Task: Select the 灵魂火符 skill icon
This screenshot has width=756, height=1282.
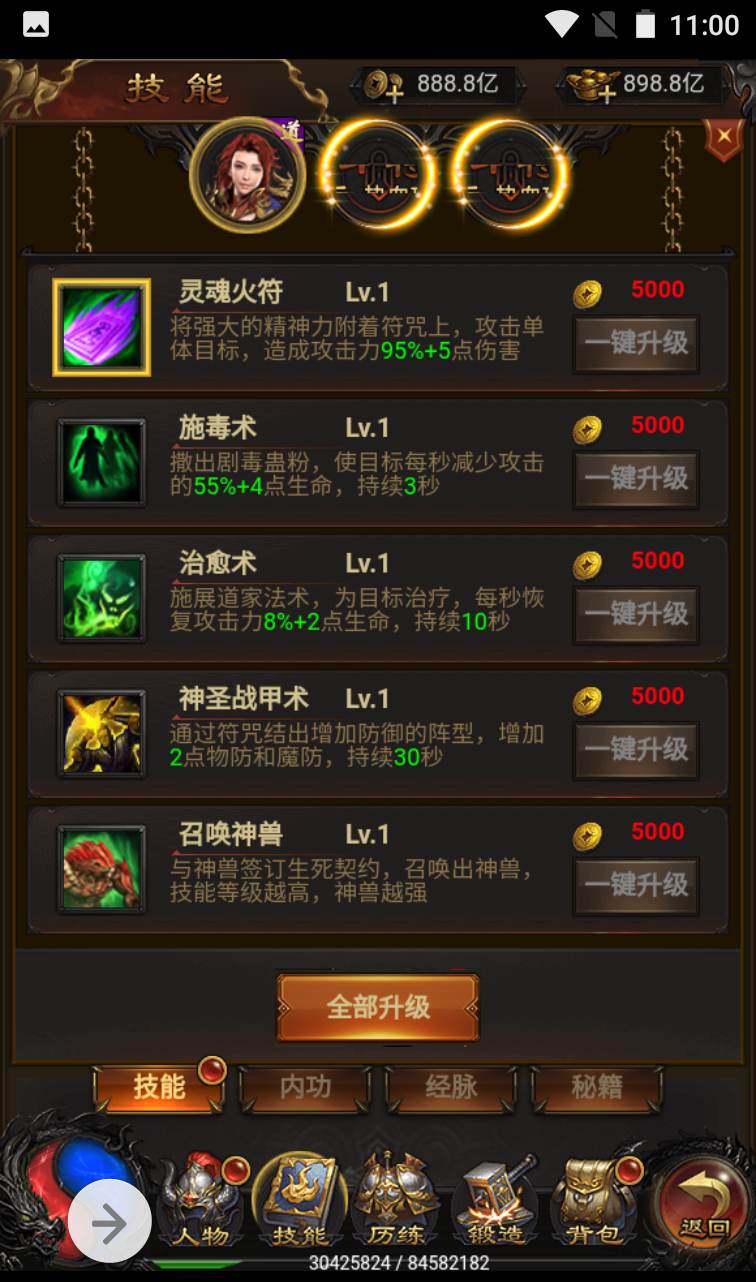Action: point(102,328)
